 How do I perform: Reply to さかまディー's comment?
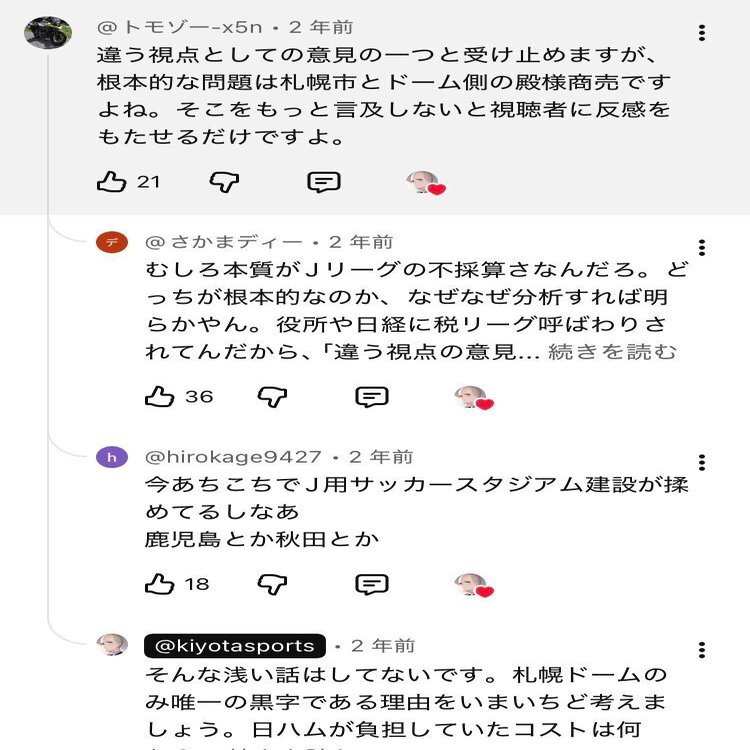[372, 397]
